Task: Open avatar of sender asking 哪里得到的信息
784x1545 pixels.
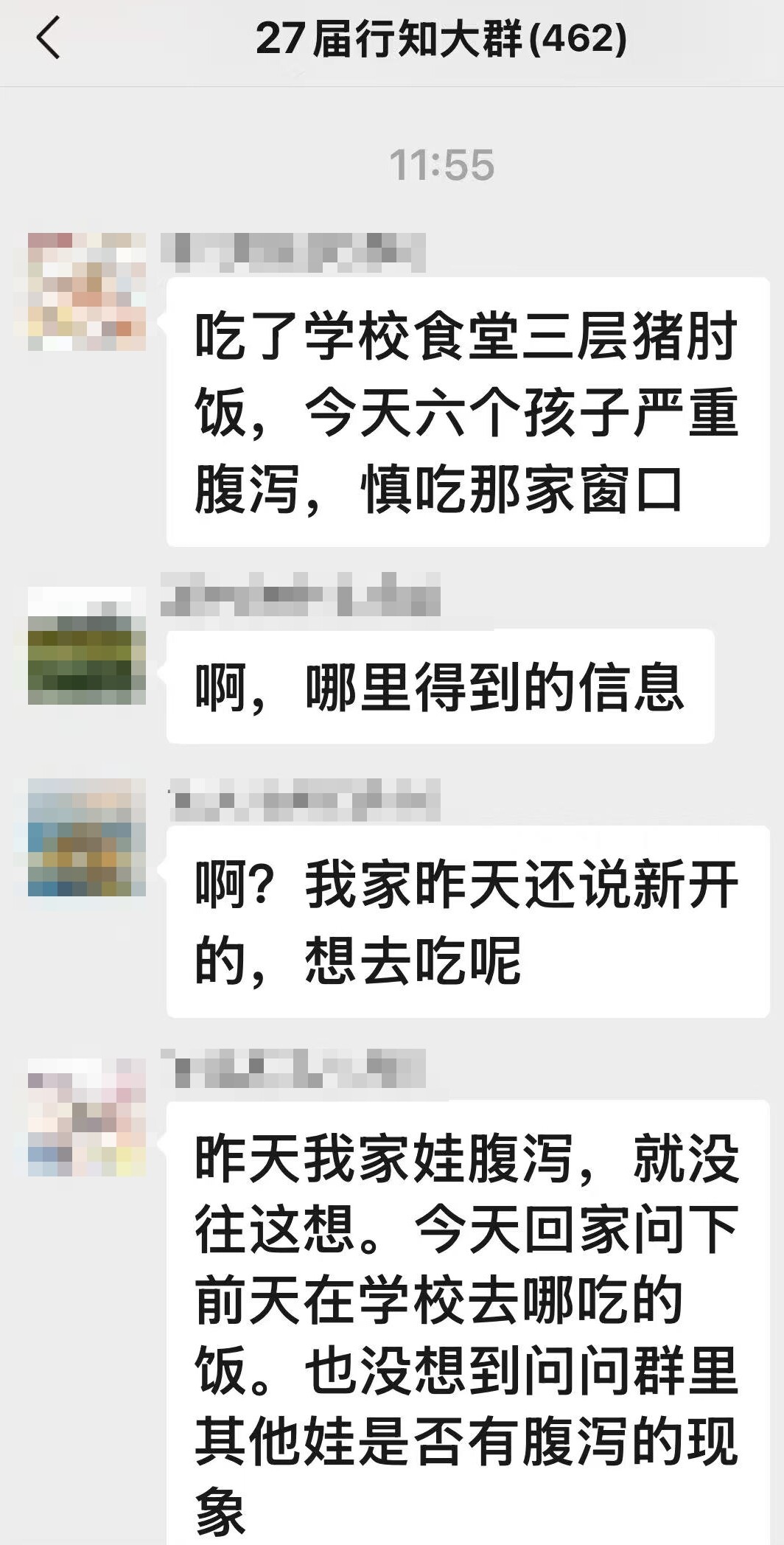Action: [87, 646]
